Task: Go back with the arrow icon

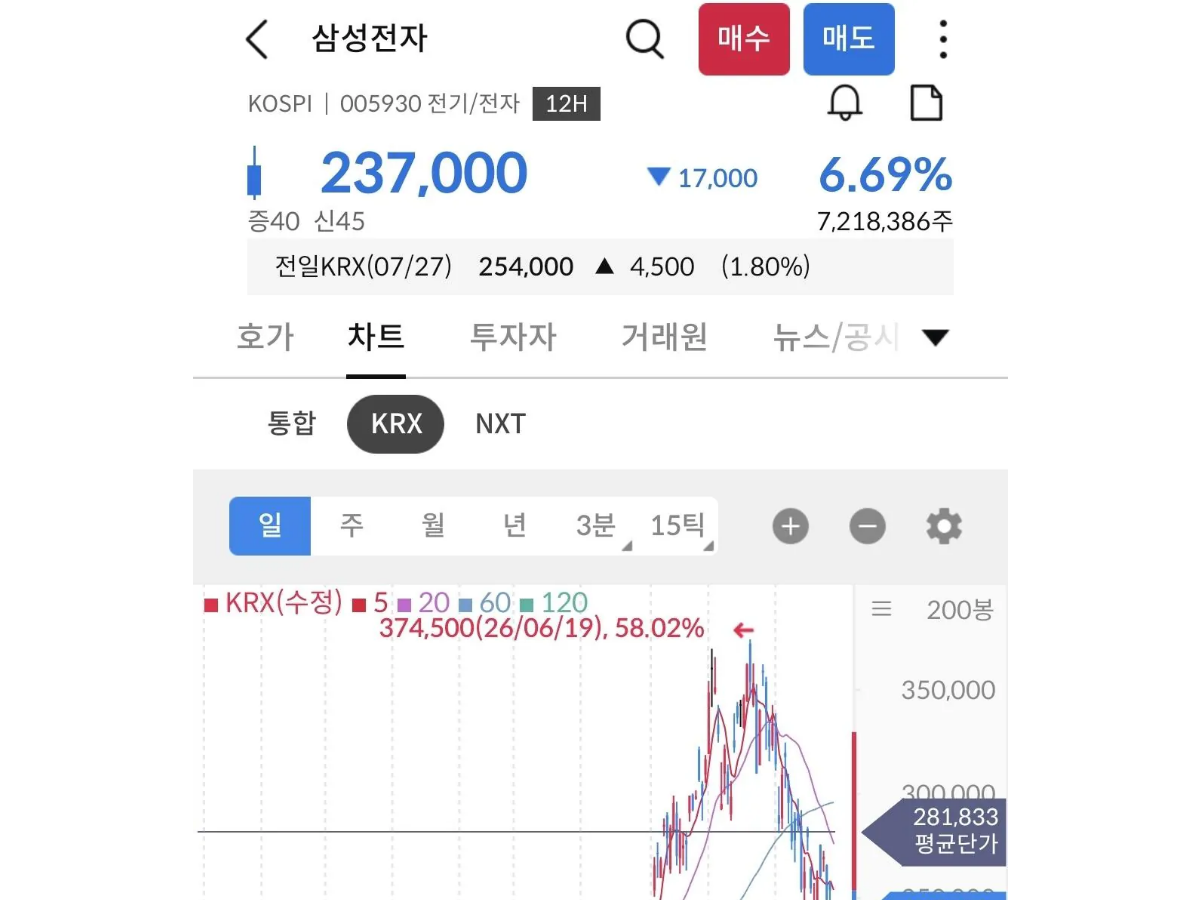Action: (257, 40)
